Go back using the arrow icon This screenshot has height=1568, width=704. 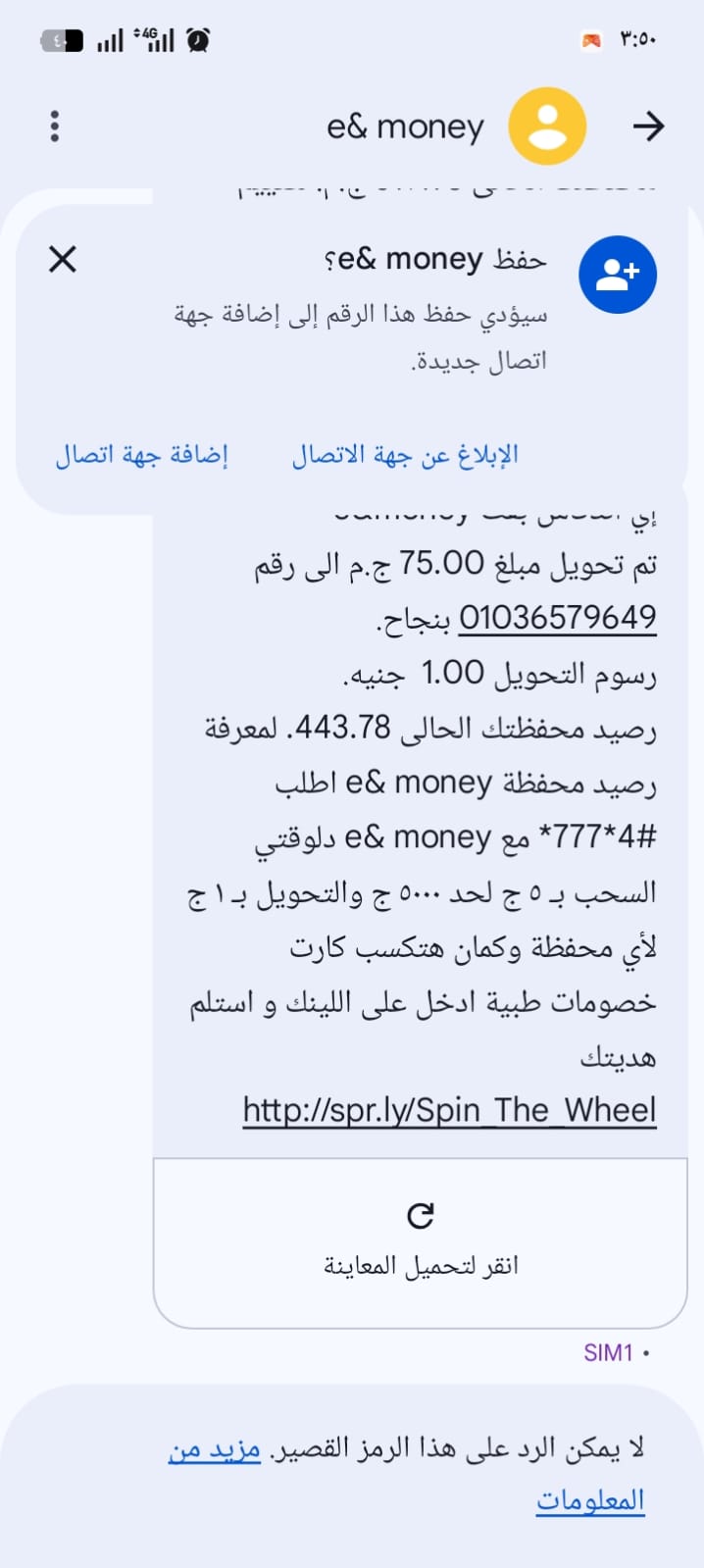coord(648,126)
